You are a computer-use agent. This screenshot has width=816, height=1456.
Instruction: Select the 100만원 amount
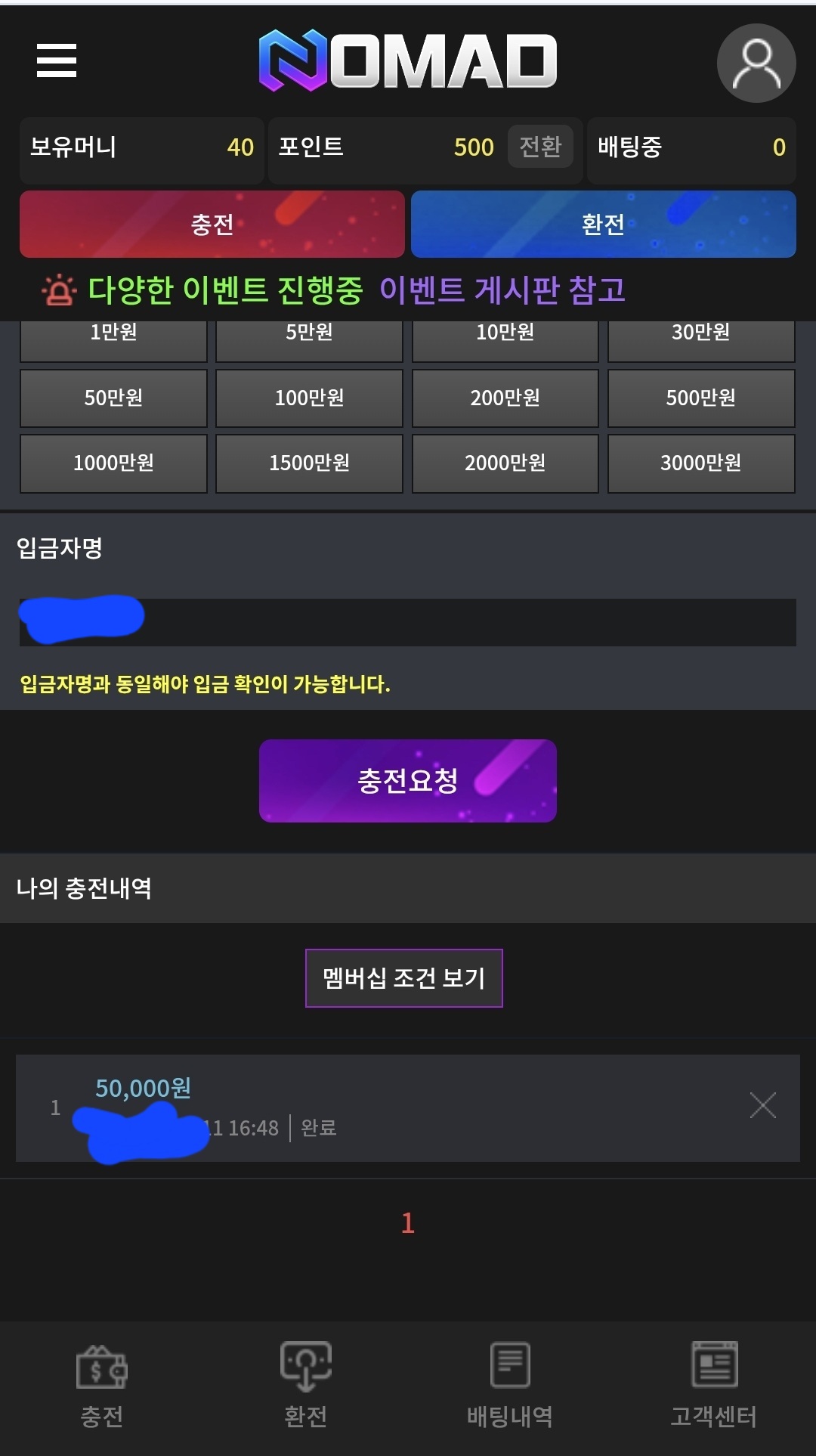[309, 398]
